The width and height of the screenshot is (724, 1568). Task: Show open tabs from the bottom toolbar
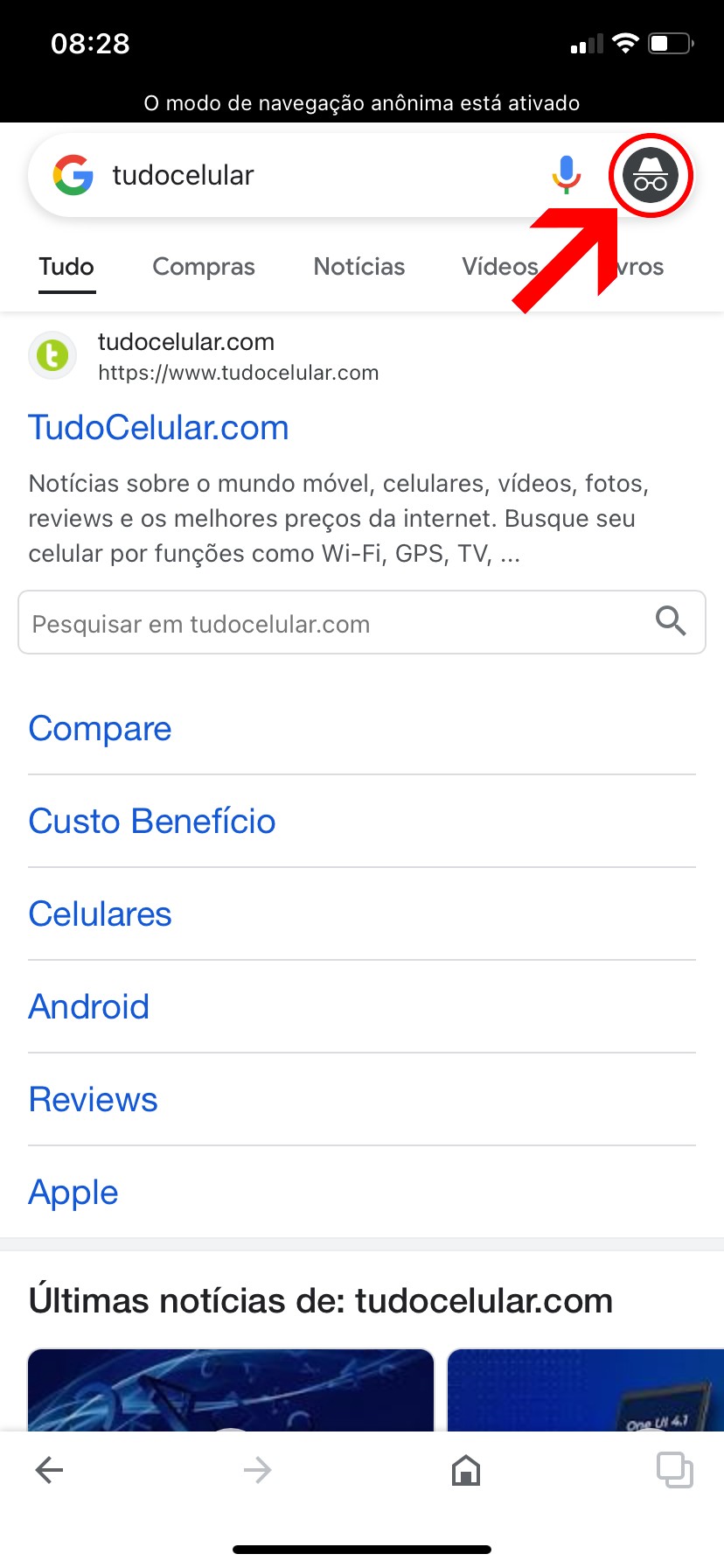(674, 1471)
